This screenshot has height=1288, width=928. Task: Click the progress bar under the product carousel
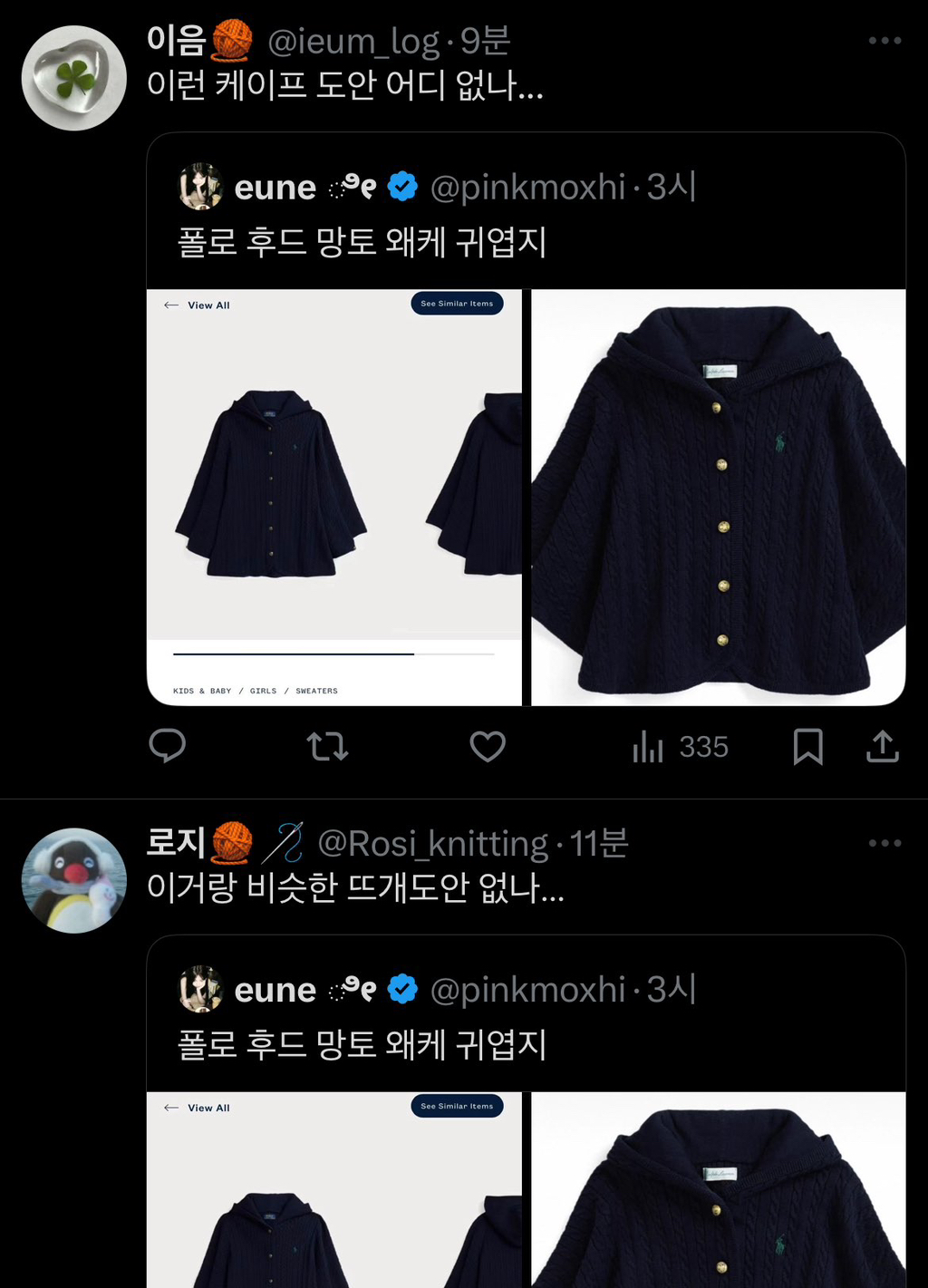[333, 654]
